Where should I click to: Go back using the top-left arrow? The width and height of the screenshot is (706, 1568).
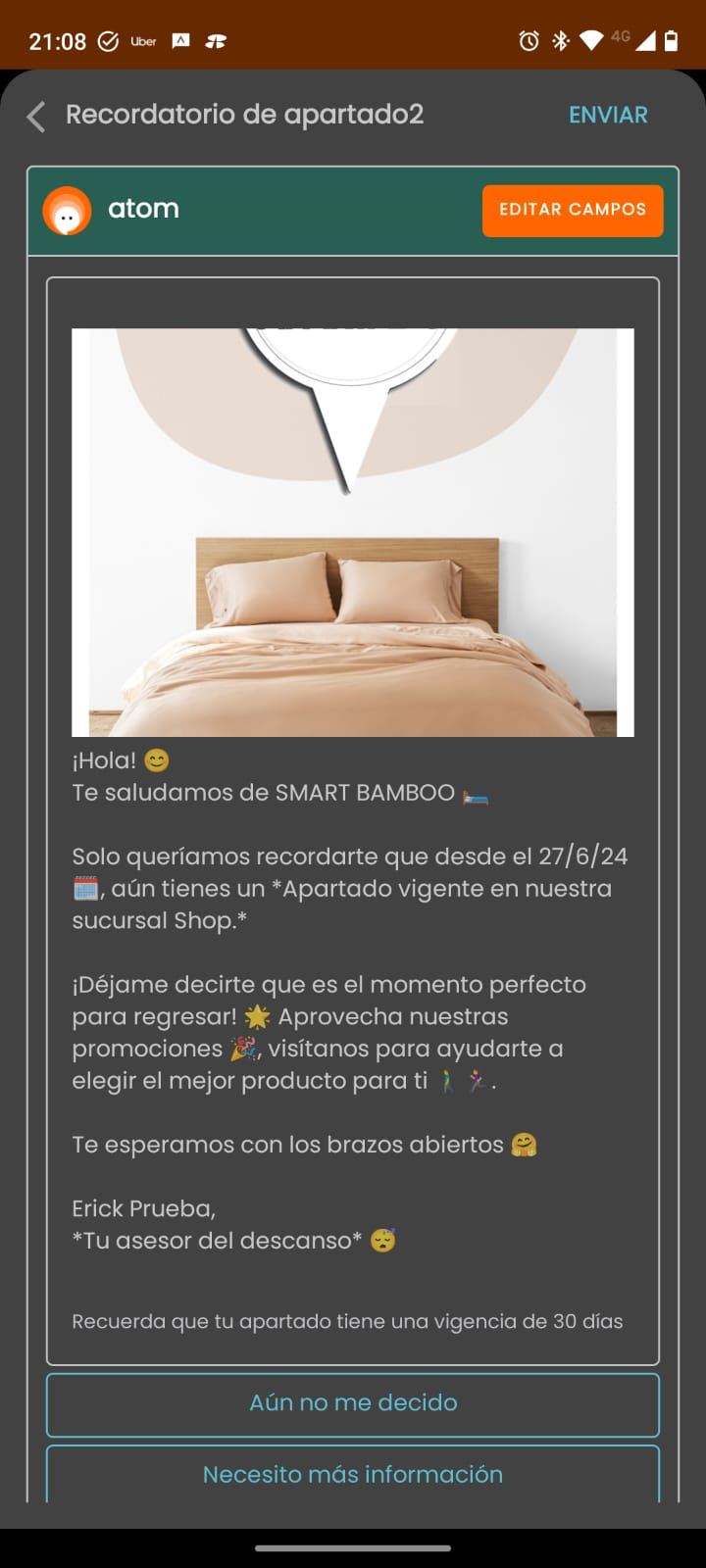coord(36,117)
